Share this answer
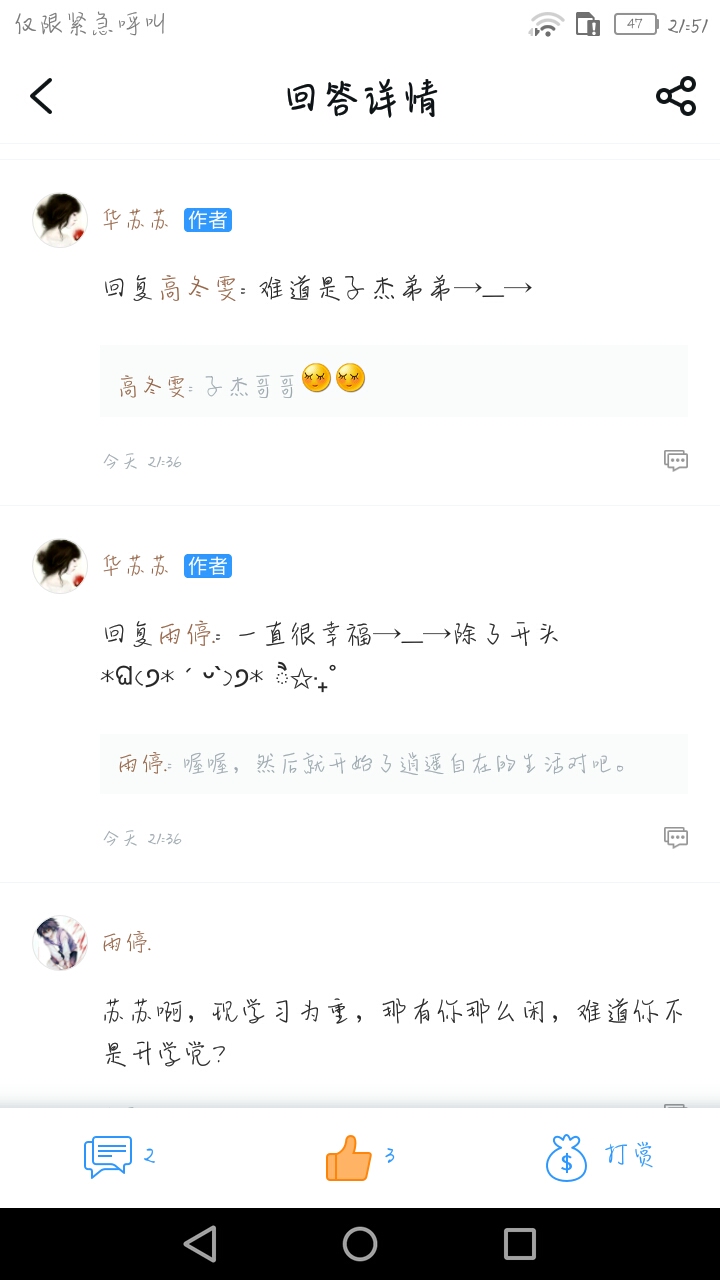Viewport: 720px width, 1280px height. pyautogui.click(x=676, y=97)
